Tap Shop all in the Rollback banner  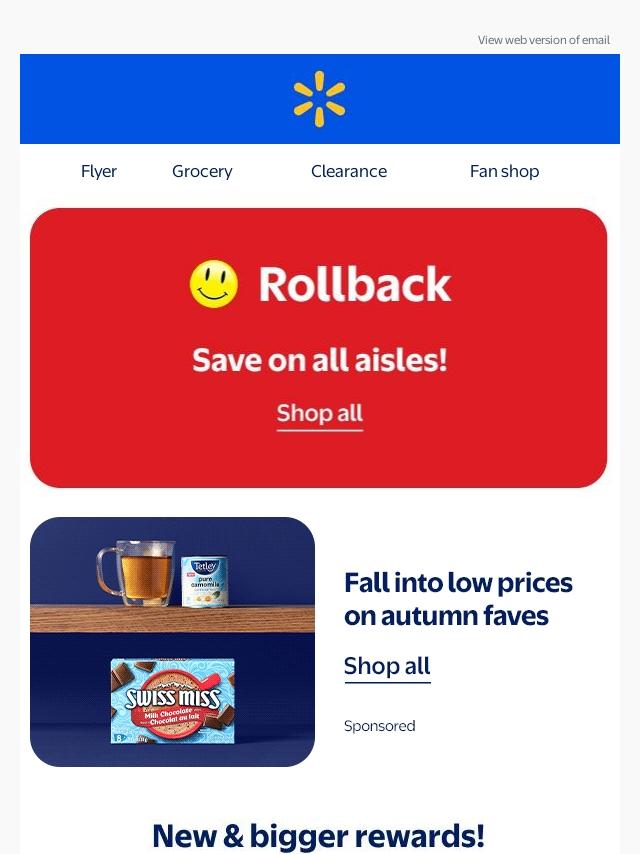[x=319, y=413]
